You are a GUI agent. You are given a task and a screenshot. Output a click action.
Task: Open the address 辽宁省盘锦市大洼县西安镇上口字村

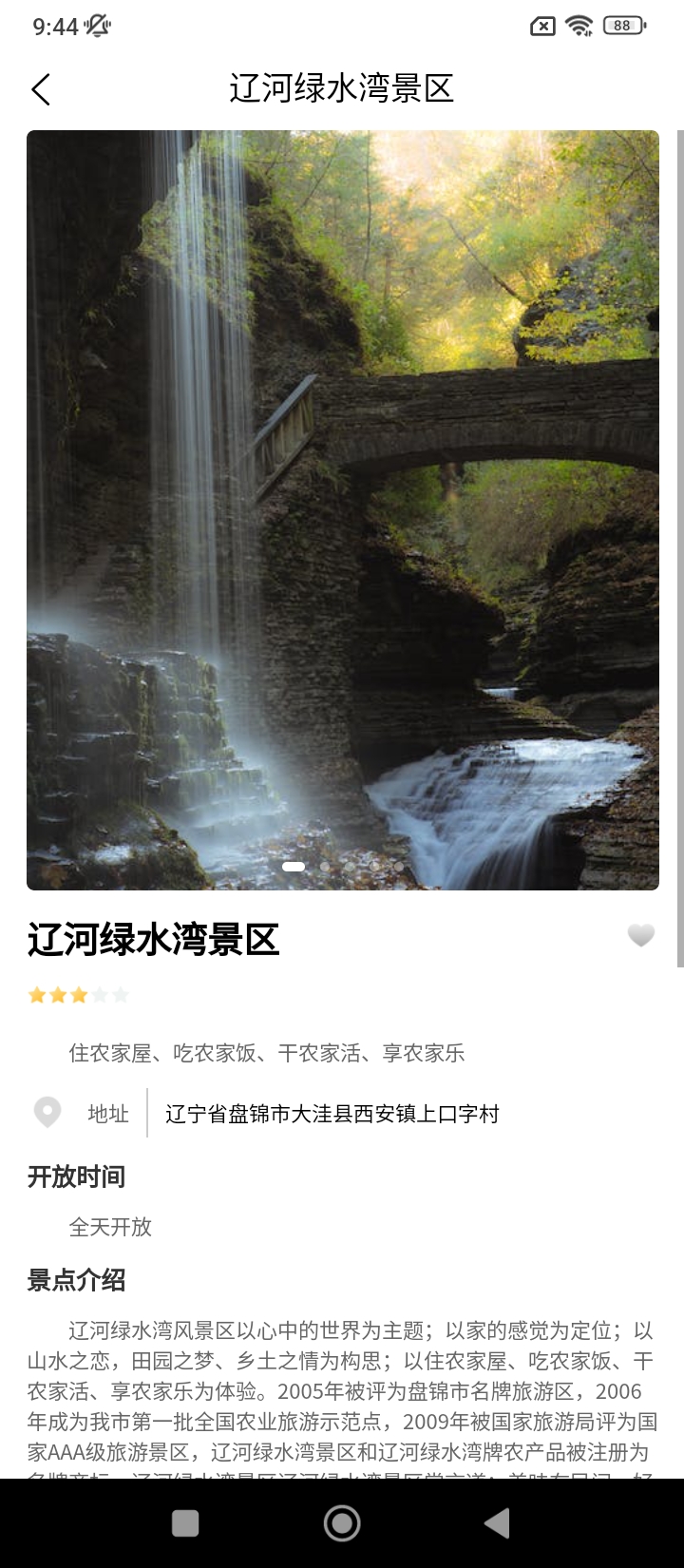[x=332, y=1114]
